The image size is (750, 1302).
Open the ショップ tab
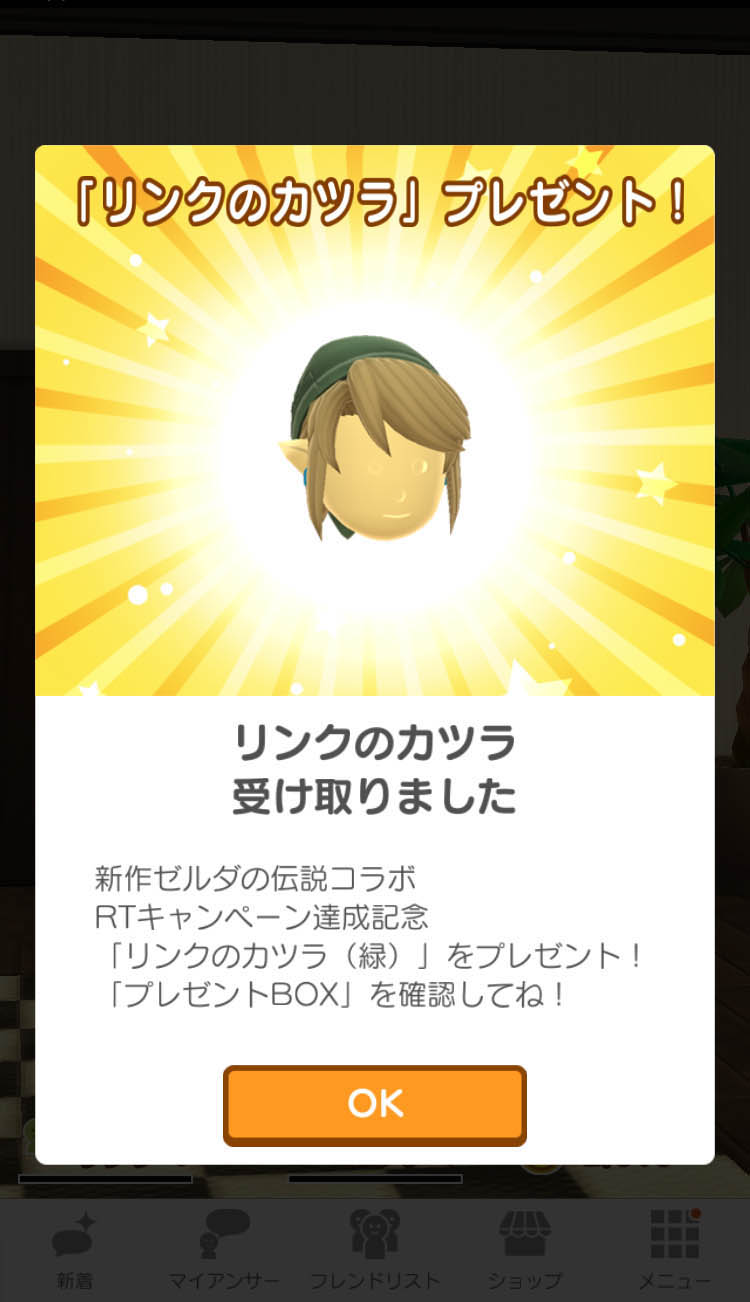(x=525, y=1248)
